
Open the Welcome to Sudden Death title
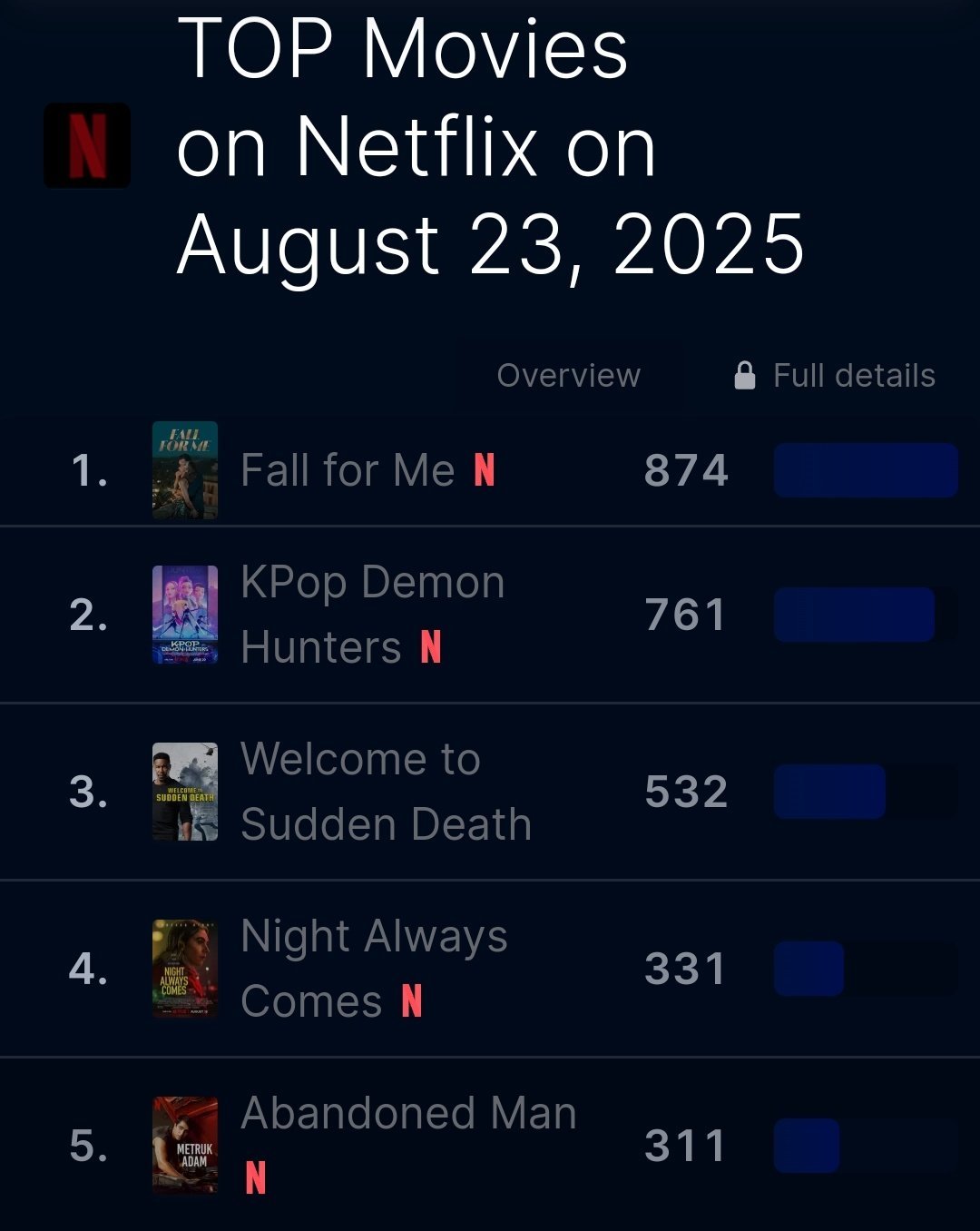point(386,792)
